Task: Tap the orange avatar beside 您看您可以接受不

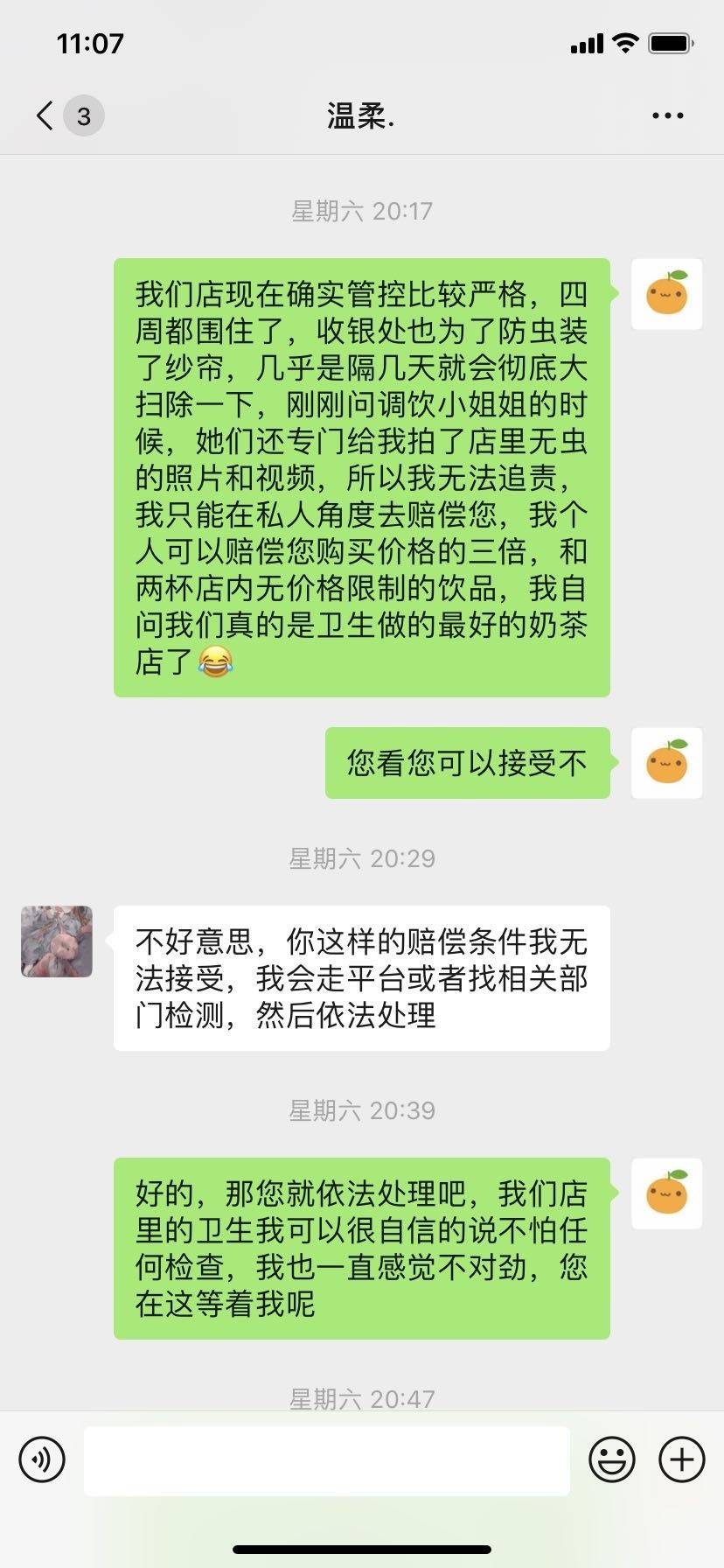Action: pos(666,763)
